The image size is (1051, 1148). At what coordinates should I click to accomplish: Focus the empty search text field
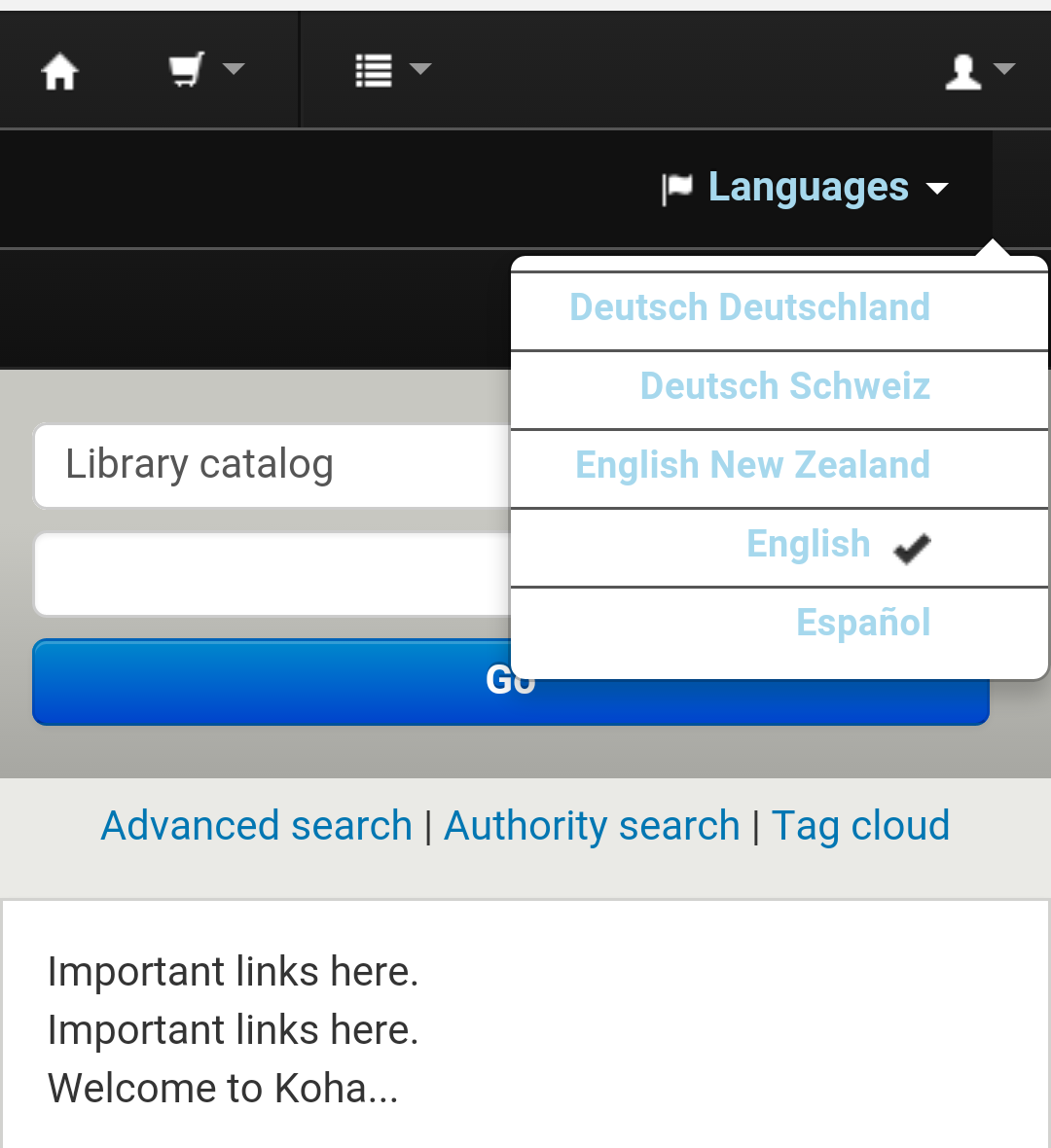(x=272, y=574)
